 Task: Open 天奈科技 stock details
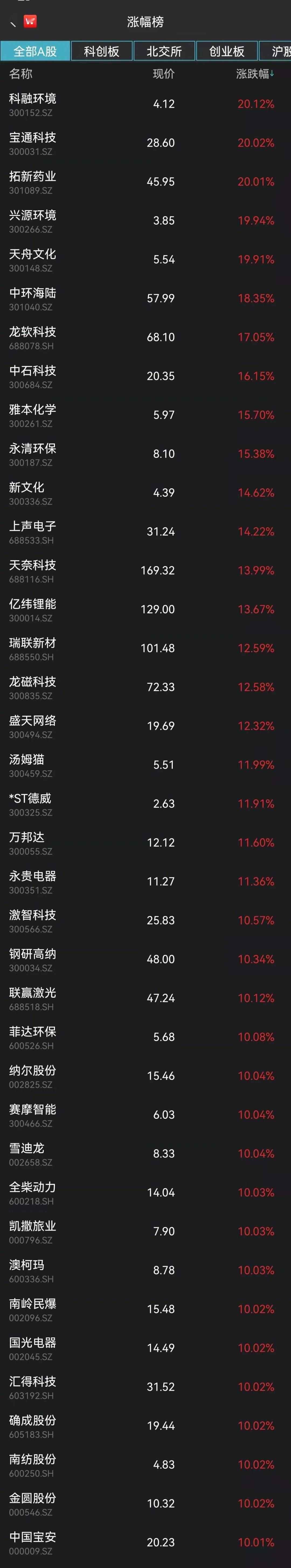33,570
